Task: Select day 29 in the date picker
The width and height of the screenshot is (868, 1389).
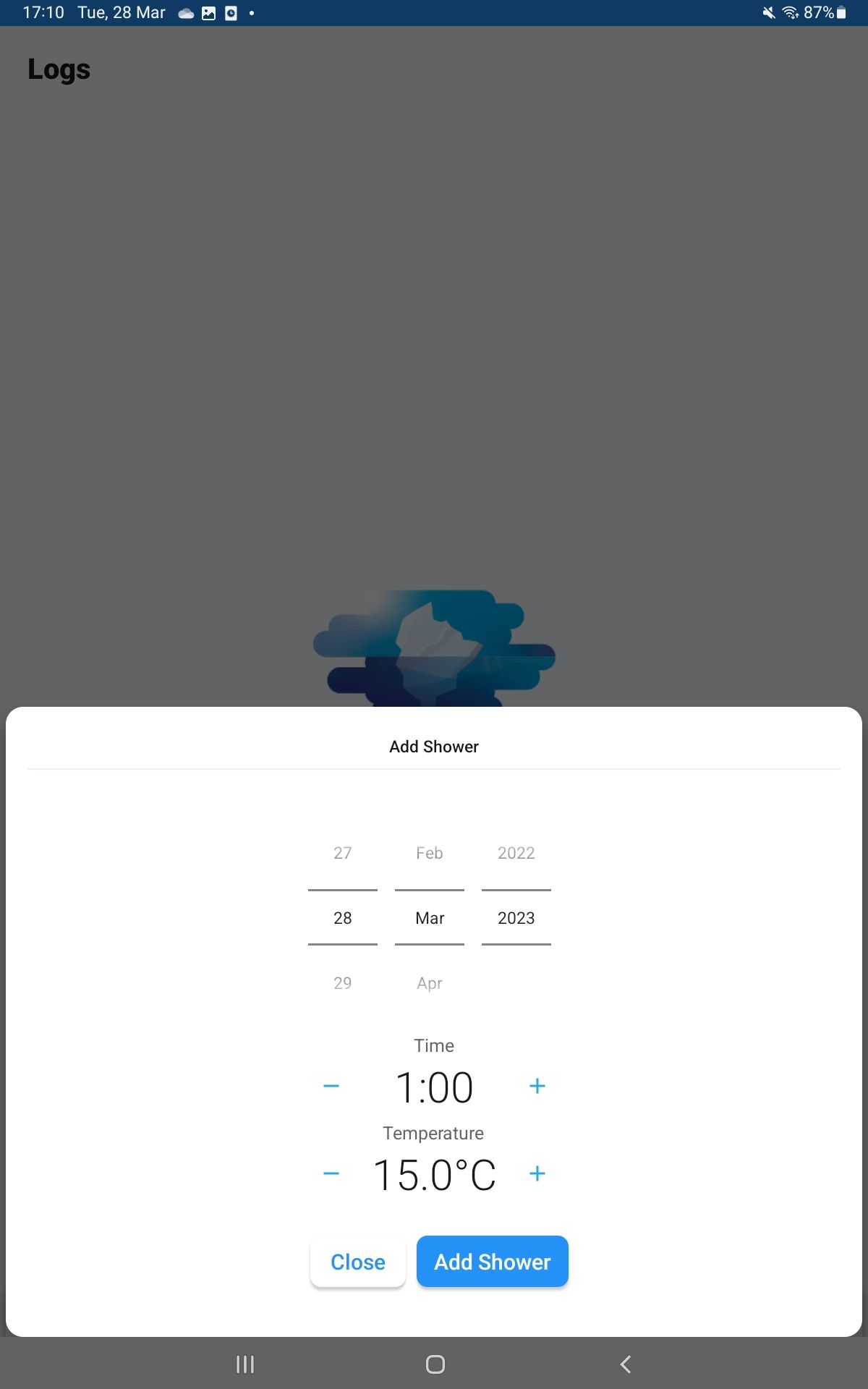Action: point(343,983)
